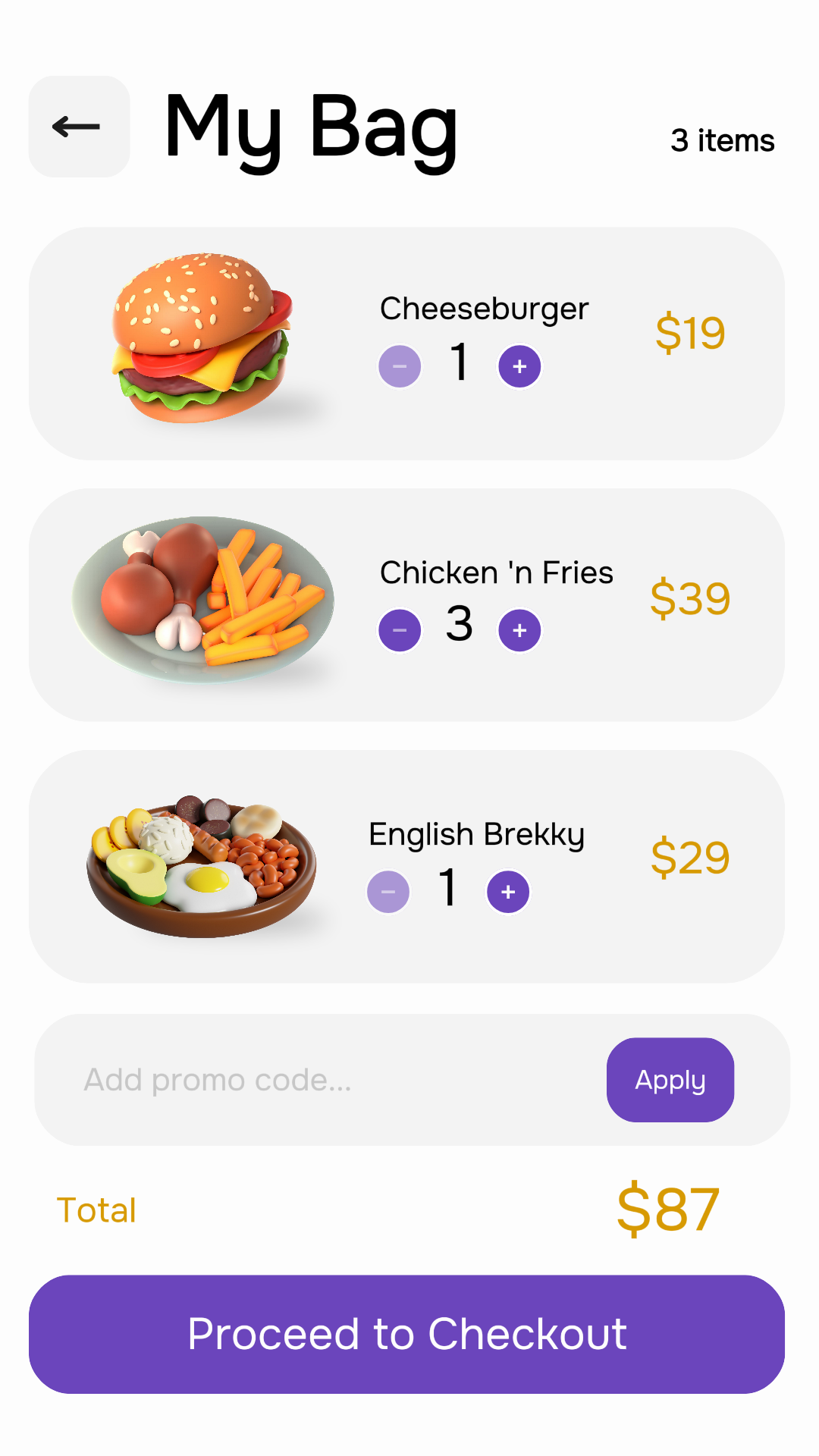Increase the Cheeseburger quantity
This screenshot has height=1456, width=819.
pyautogui.click(x=519, y=366)
